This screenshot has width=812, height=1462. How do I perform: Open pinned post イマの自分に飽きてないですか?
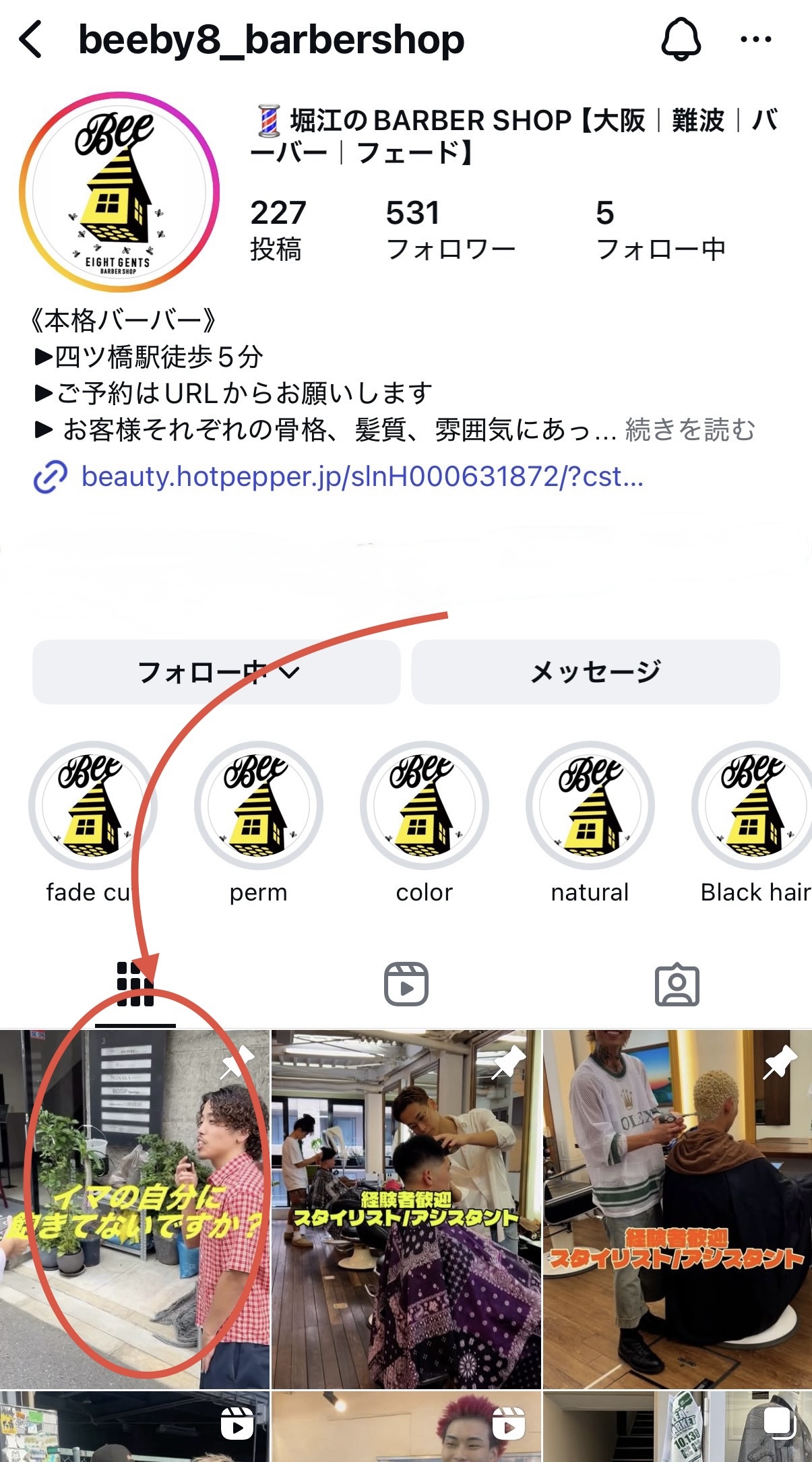[x=134, y=1209]
